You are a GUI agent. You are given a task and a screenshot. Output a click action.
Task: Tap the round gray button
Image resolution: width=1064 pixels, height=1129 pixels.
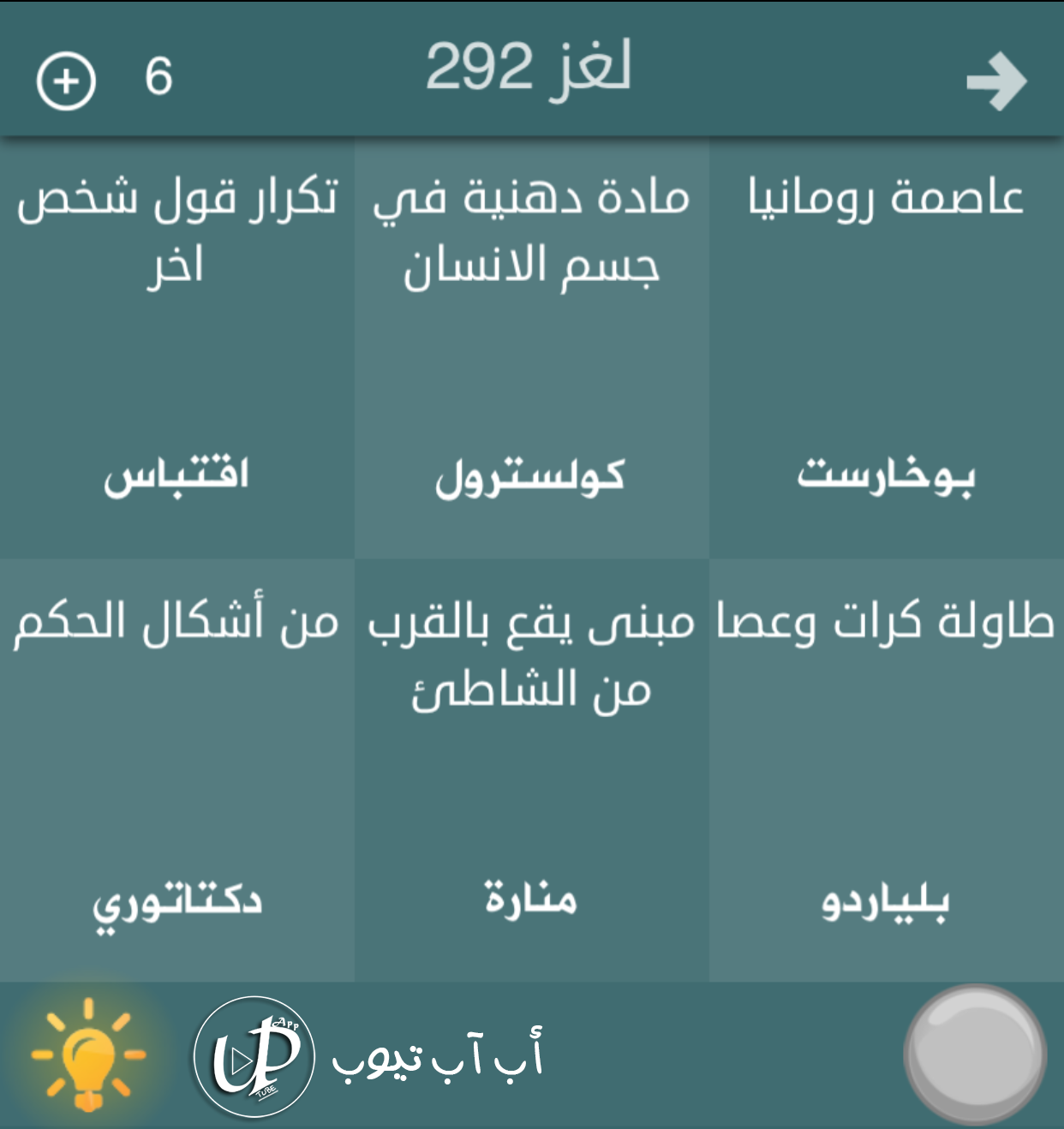(x=974, y=1054)
